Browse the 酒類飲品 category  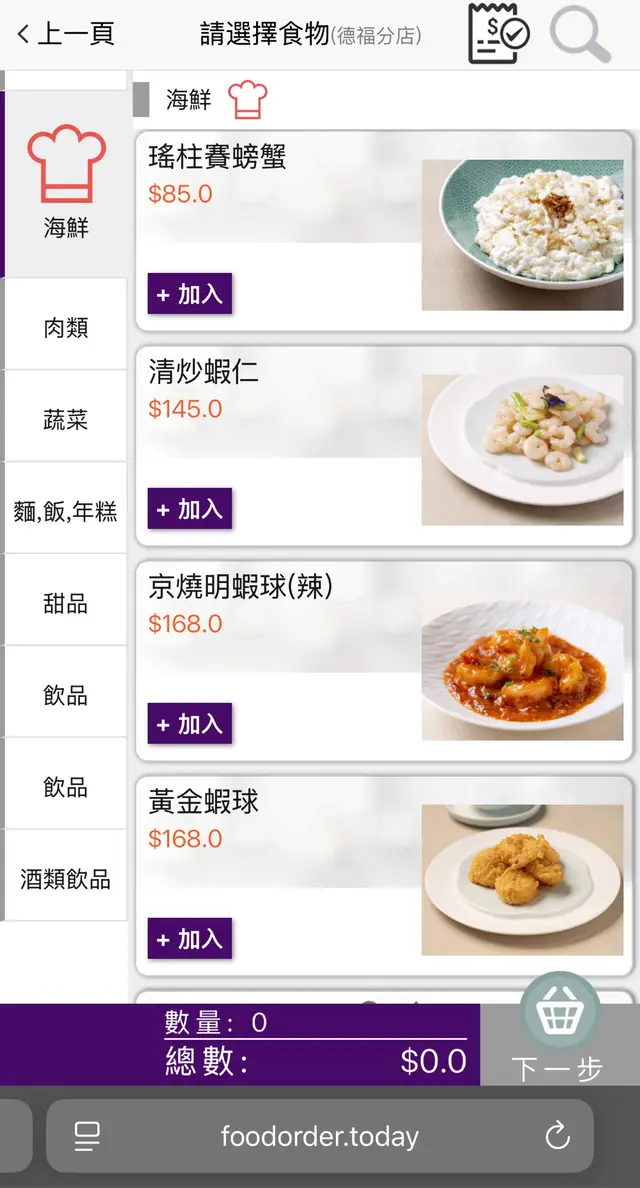66,880
